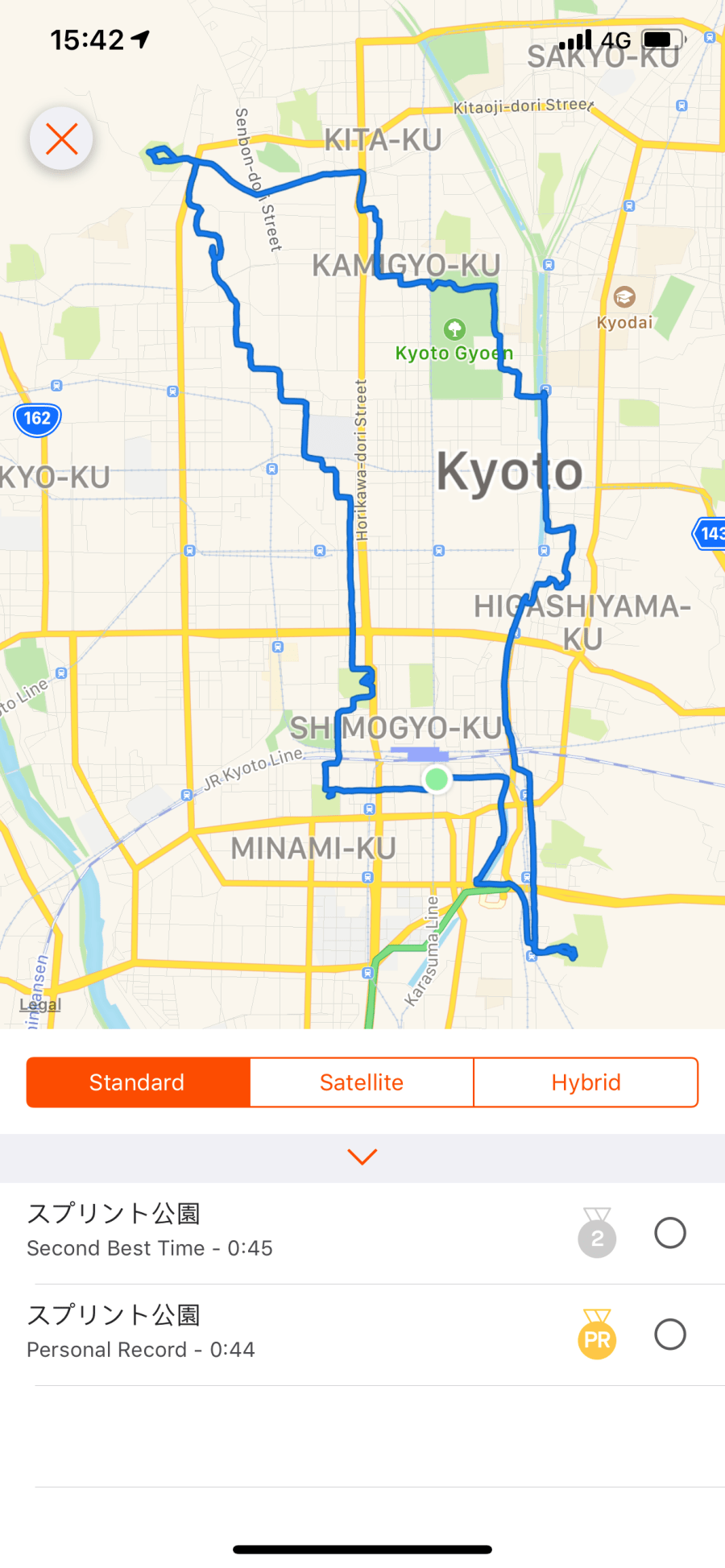Image resolution: width=725 pixels, height=1568 pixels.
Task: Open the Legal link on the map
Action: 40,1004
